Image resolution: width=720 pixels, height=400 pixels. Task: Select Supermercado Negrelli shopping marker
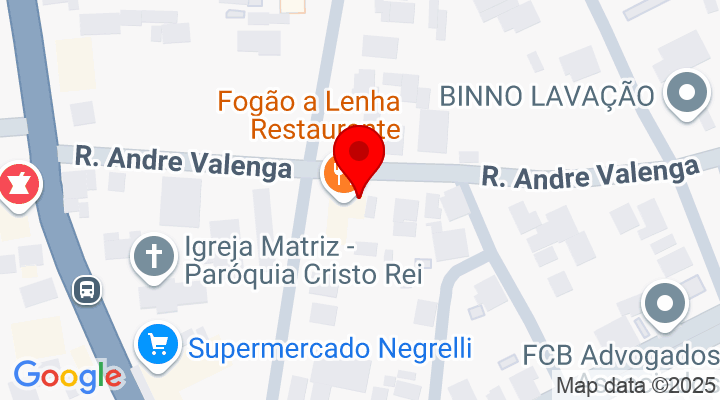pos(159,347)
